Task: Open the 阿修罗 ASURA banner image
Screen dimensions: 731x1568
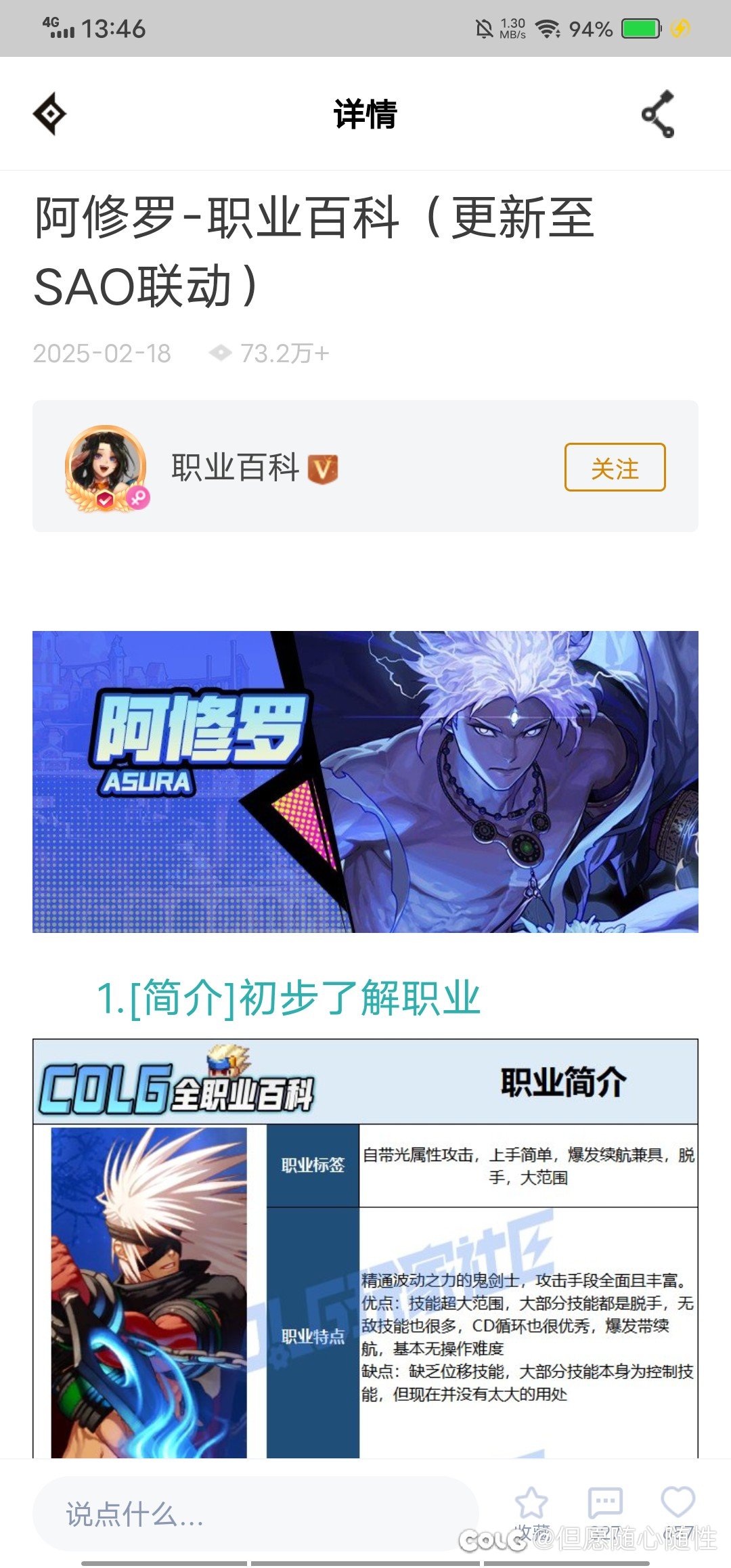Action: [x=365, y=781]
